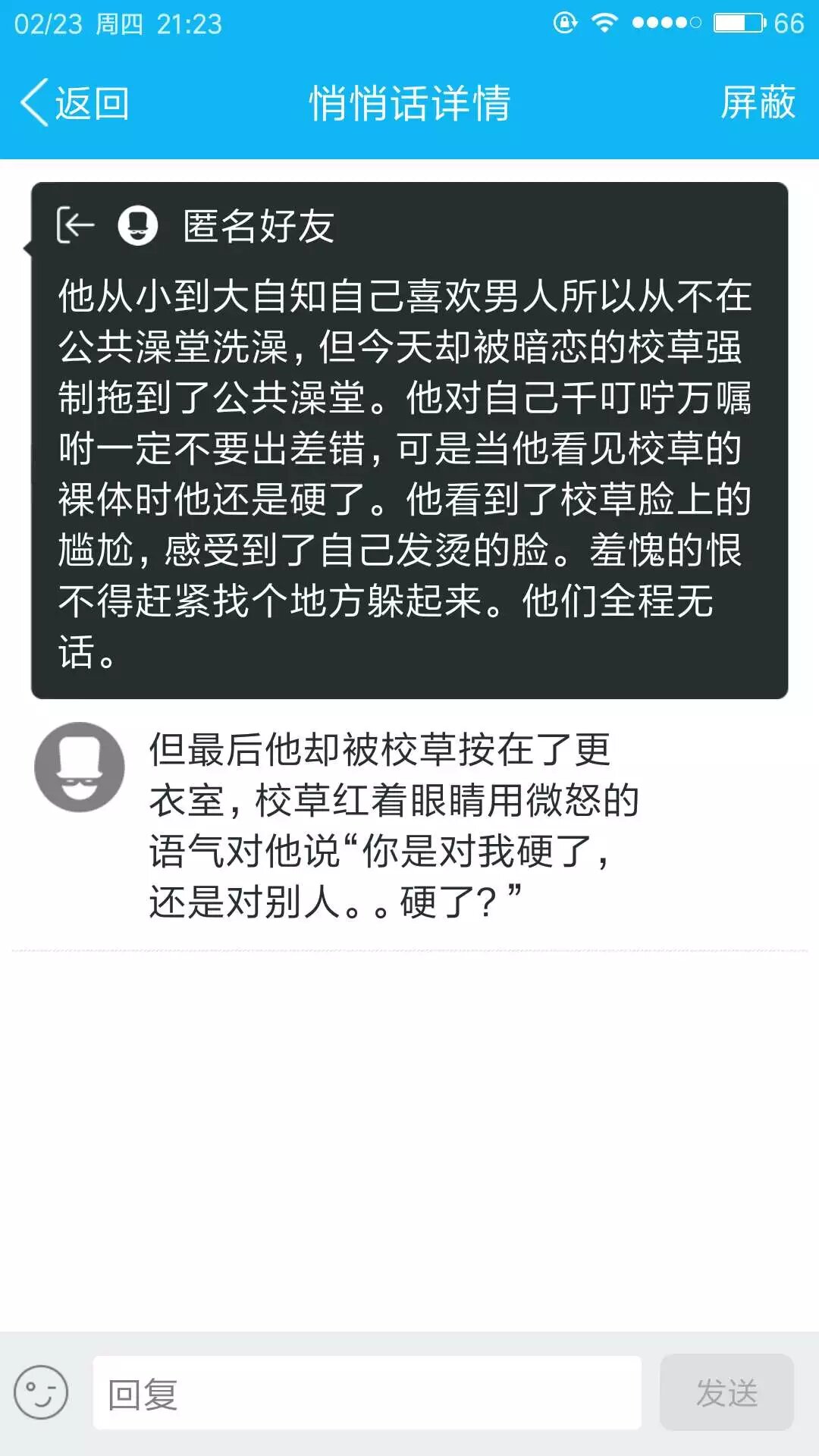Tap 屏蔽 to block this whisper
The image size is (819, 1456).
[758, 102]
